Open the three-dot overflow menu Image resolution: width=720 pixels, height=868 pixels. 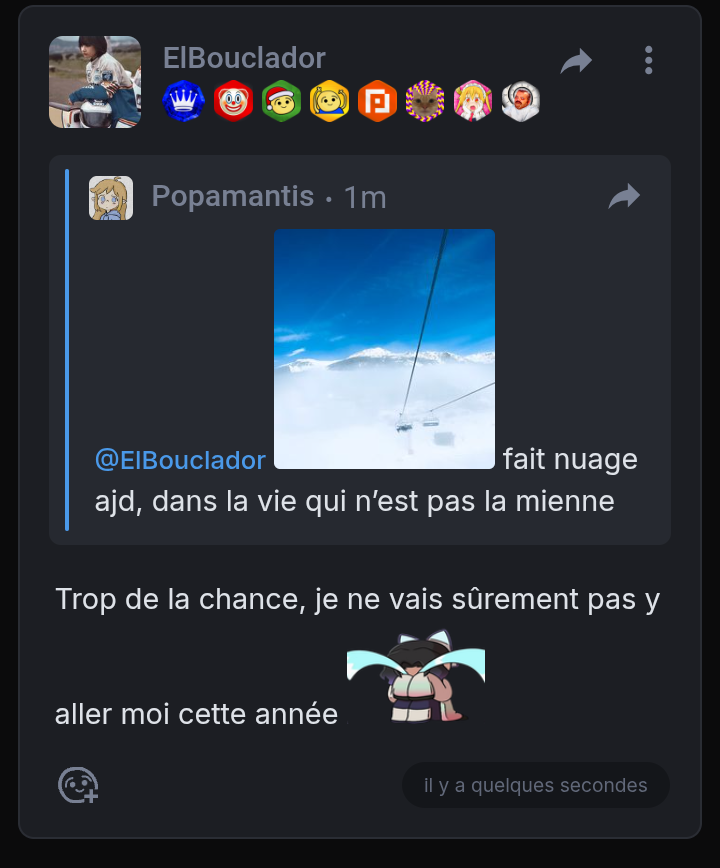(x=648, y=61)
